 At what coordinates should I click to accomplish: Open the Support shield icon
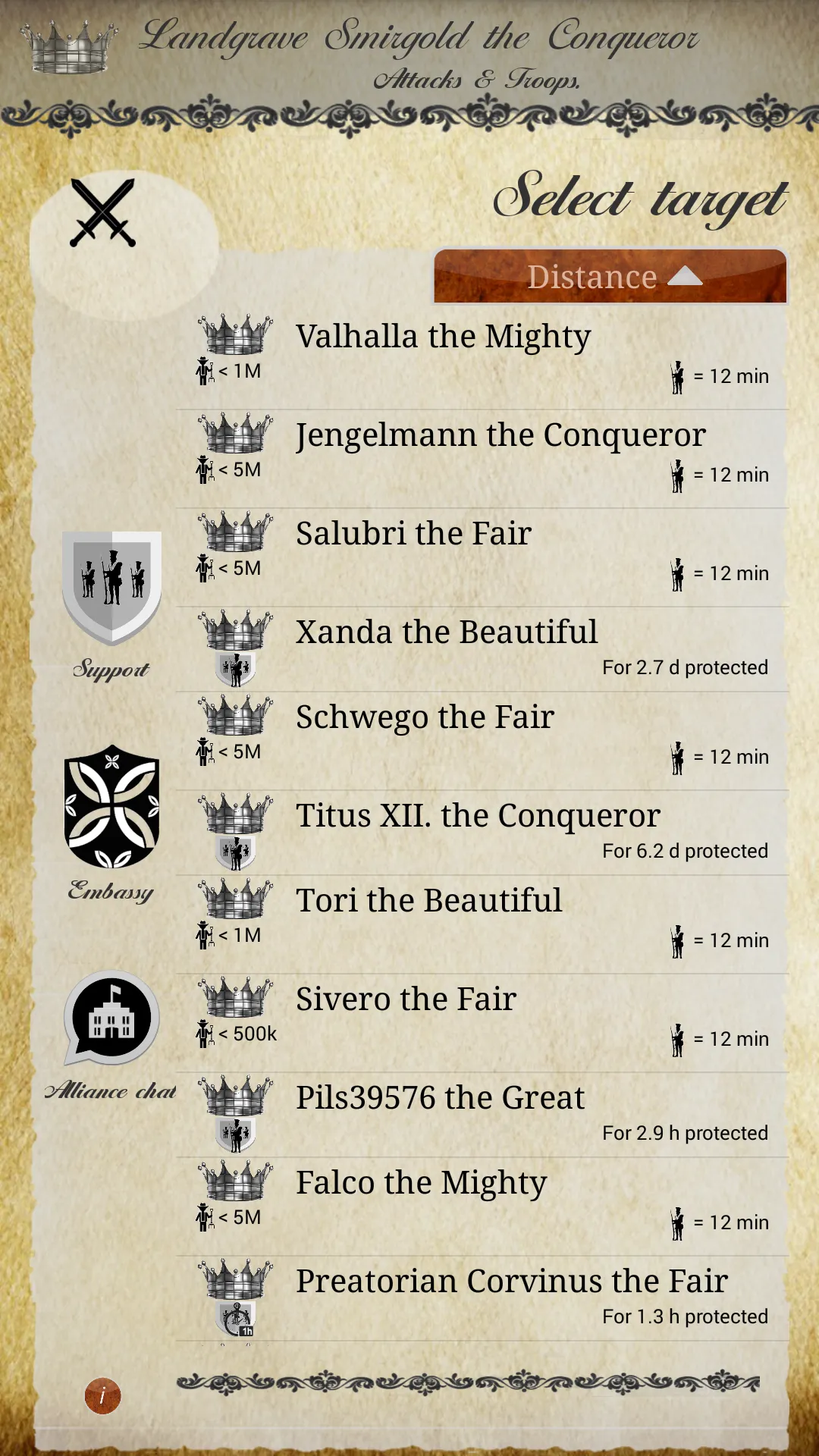[x=112, y=588]
